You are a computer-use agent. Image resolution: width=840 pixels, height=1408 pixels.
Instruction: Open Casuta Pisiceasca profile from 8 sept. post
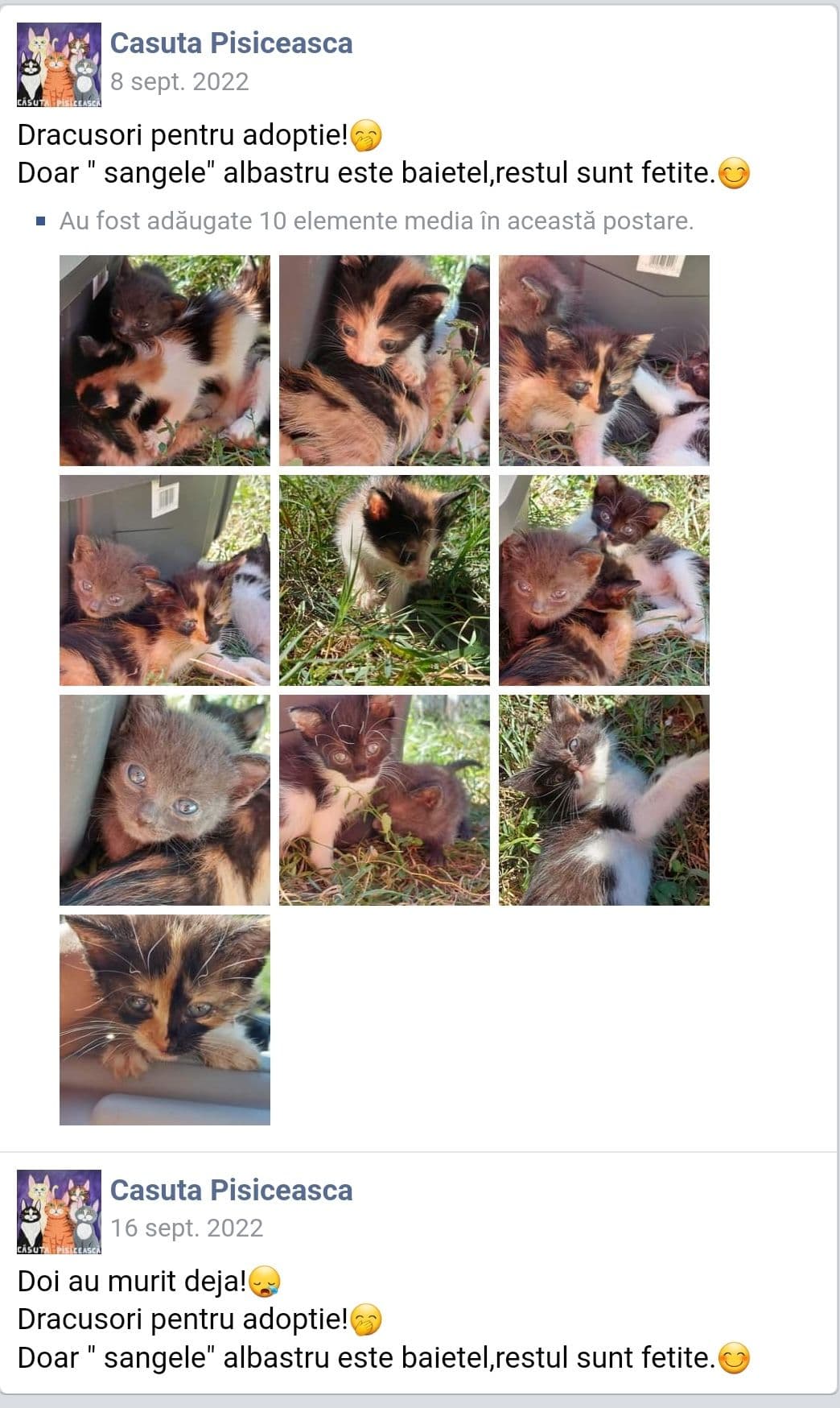231,43
